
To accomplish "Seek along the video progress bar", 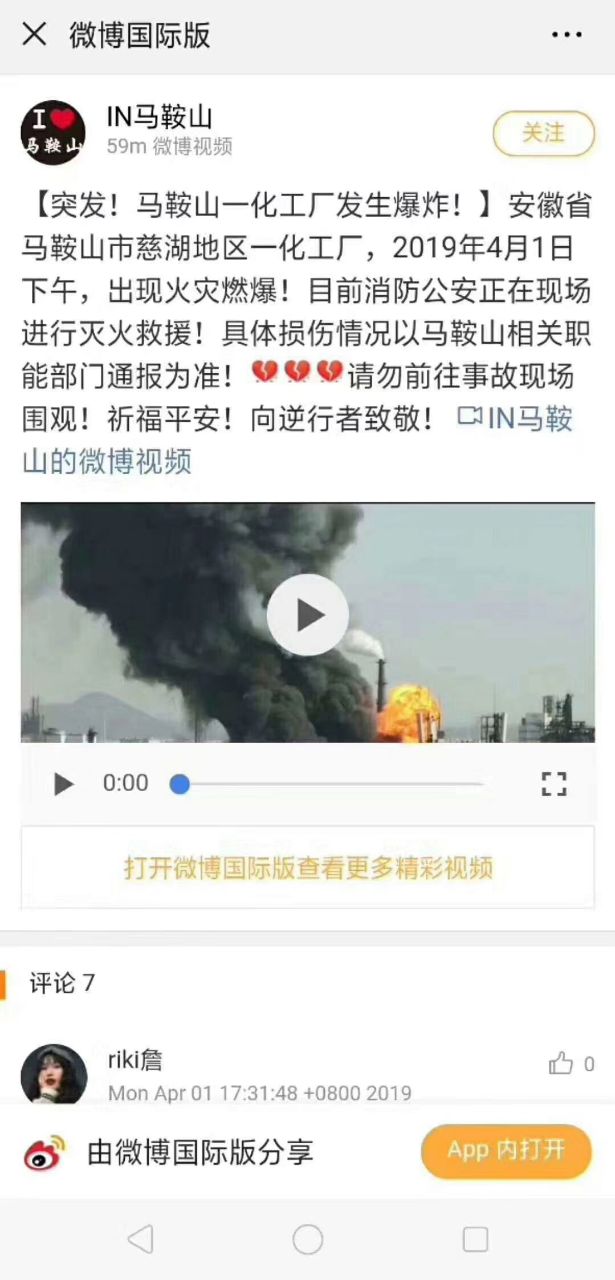I will tap(330, 784).
